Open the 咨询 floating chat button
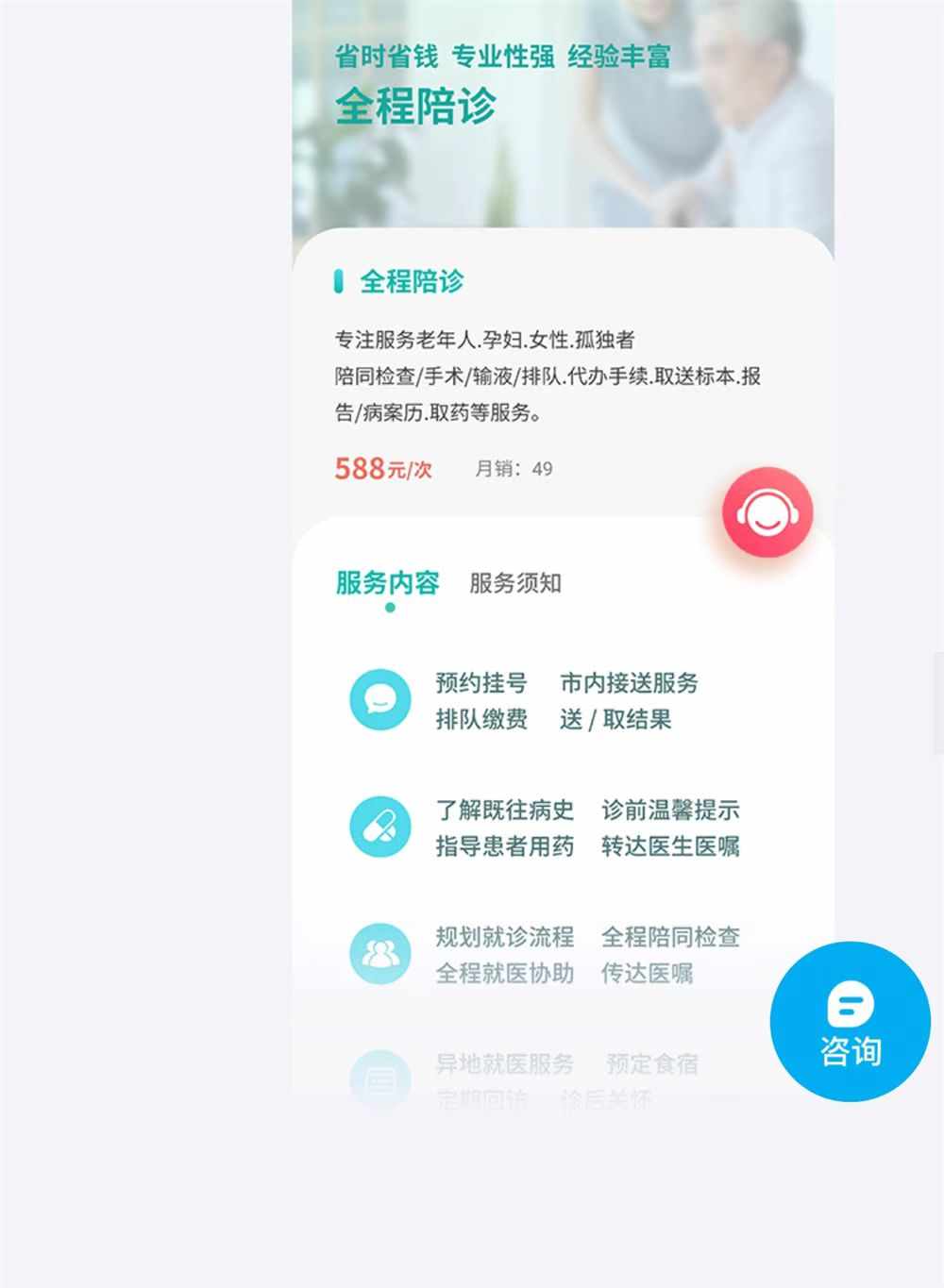 click(x=850, y=1022)
